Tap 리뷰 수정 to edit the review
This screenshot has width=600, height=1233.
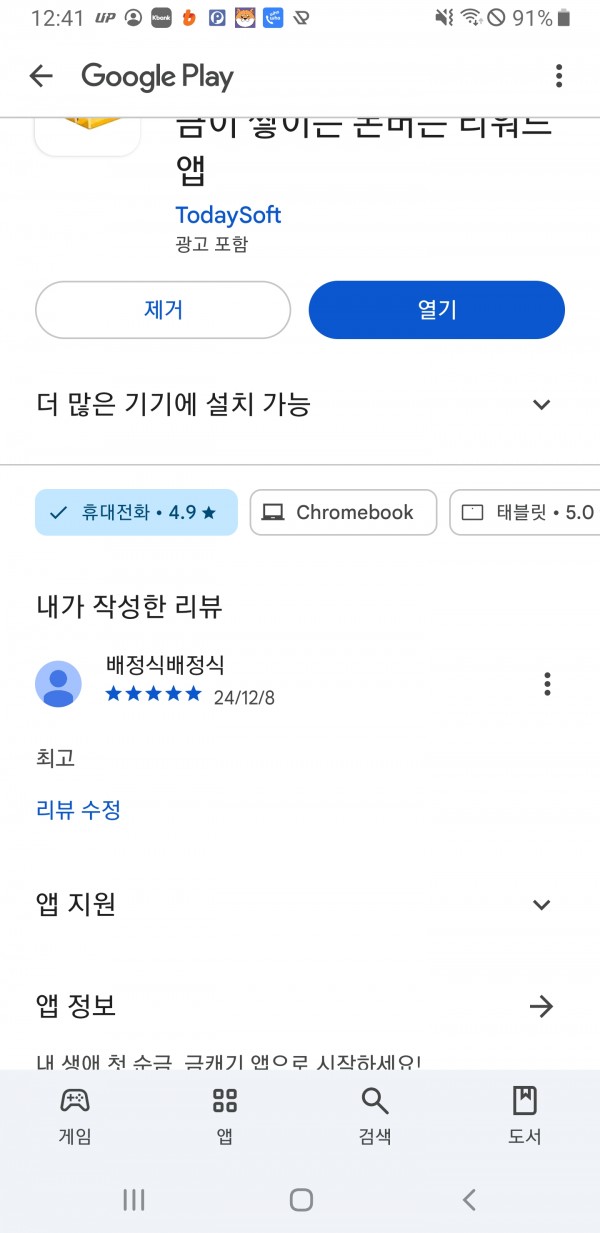tap(78, 810)
